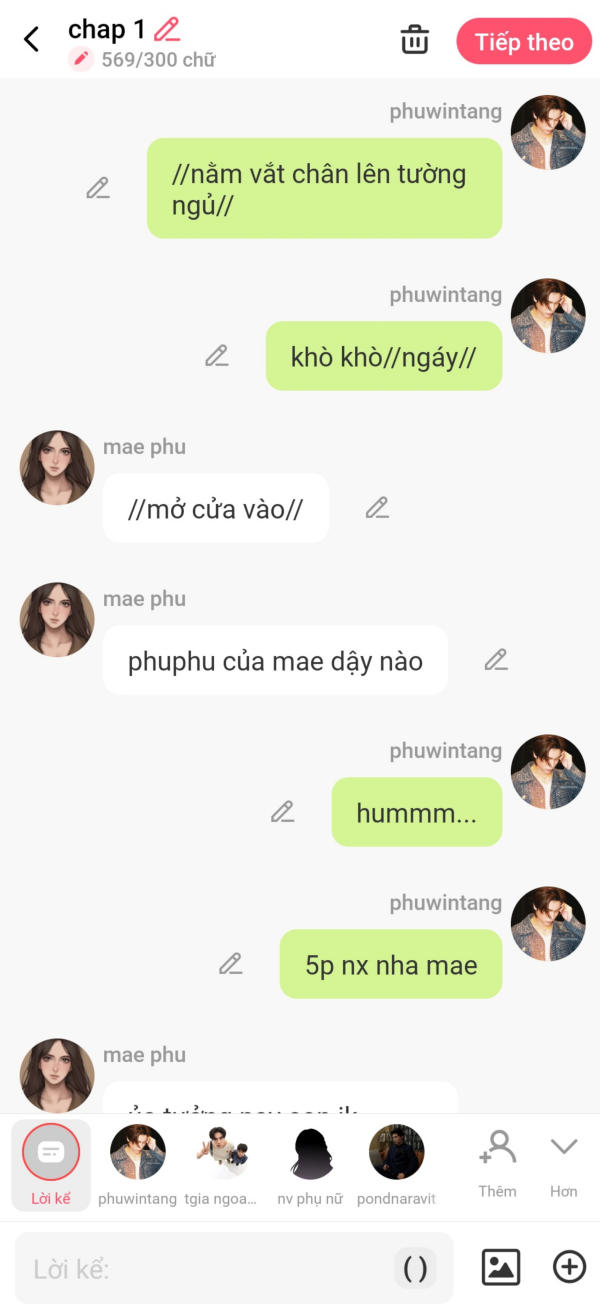Add a new character with Thêm
Screen dimensions: 600x1306
click(x=497, y=1163)
